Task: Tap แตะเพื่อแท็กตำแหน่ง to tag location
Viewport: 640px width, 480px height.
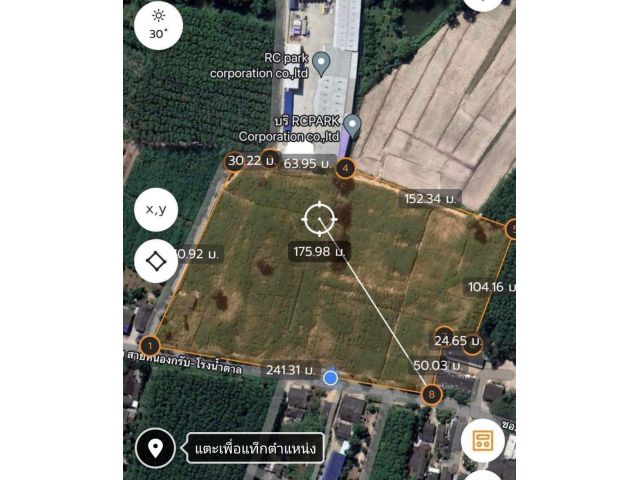Action: 252,448
